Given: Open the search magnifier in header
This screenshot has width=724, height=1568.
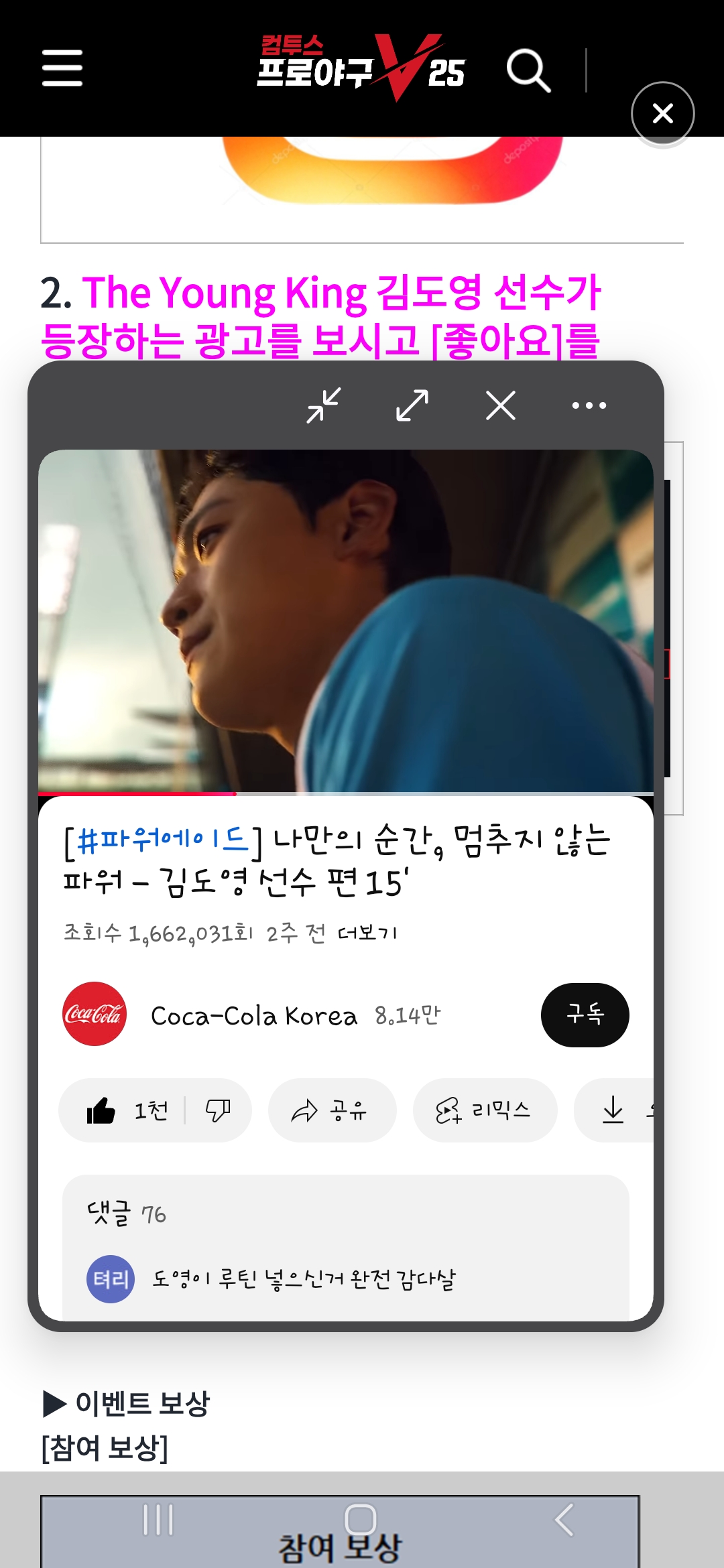Looking at the screenshot, I should [528, 70].
